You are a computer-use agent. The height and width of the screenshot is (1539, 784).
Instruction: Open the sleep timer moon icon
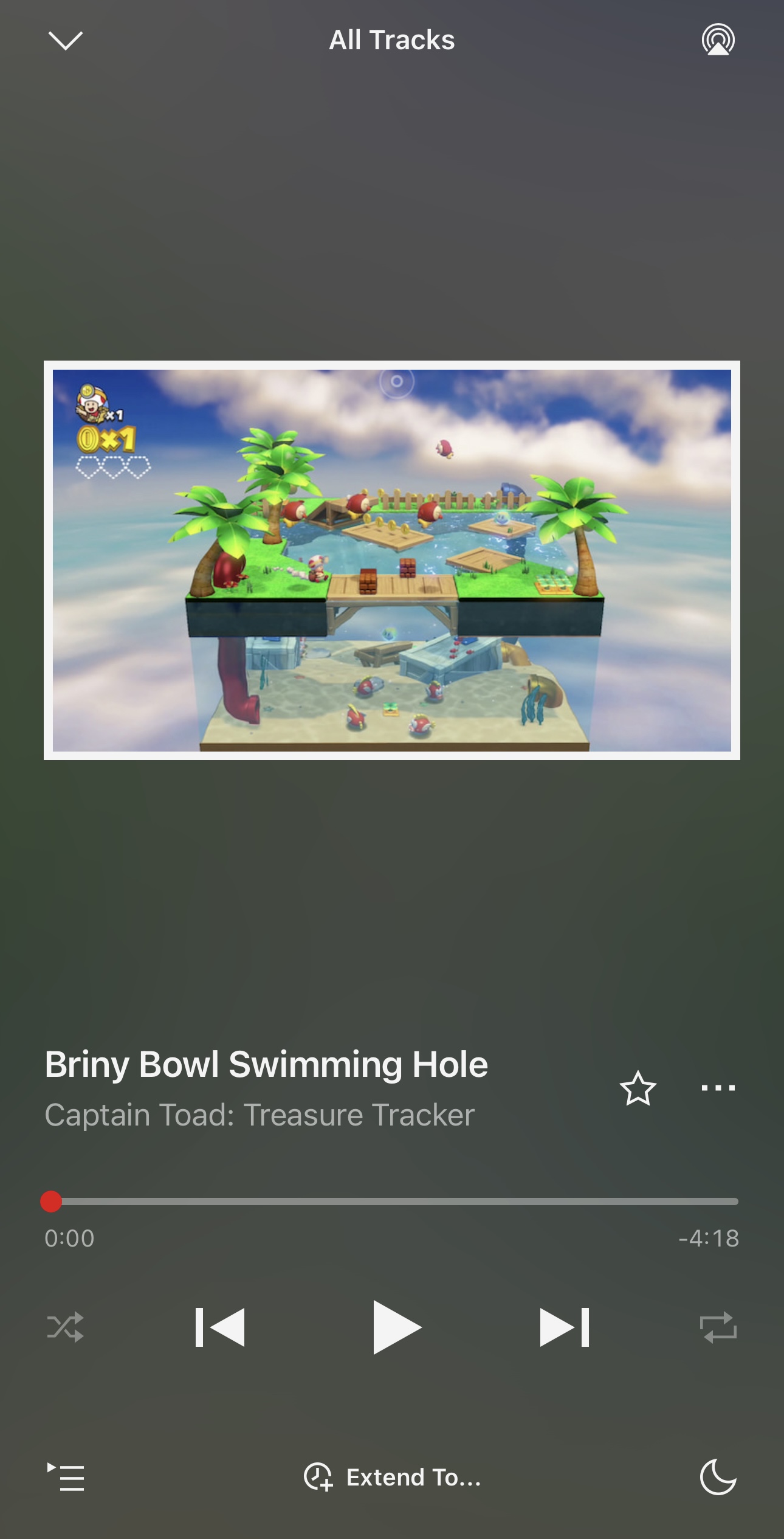pos(718,1476)
